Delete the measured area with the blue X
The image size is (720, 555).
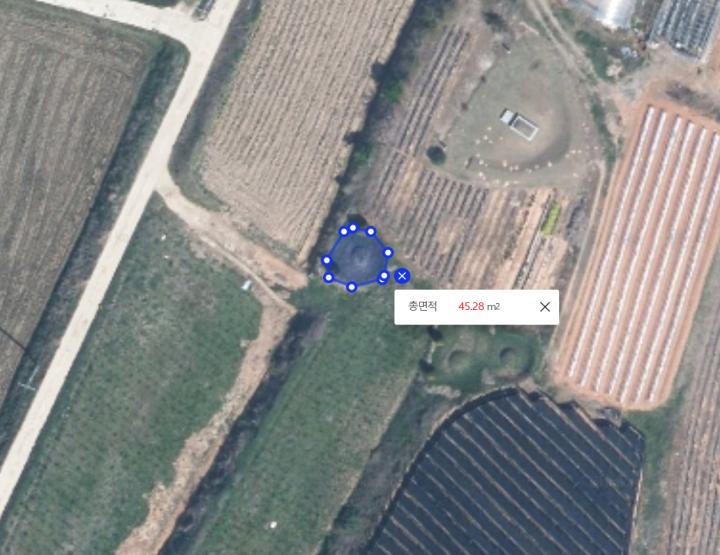[402, 275]
